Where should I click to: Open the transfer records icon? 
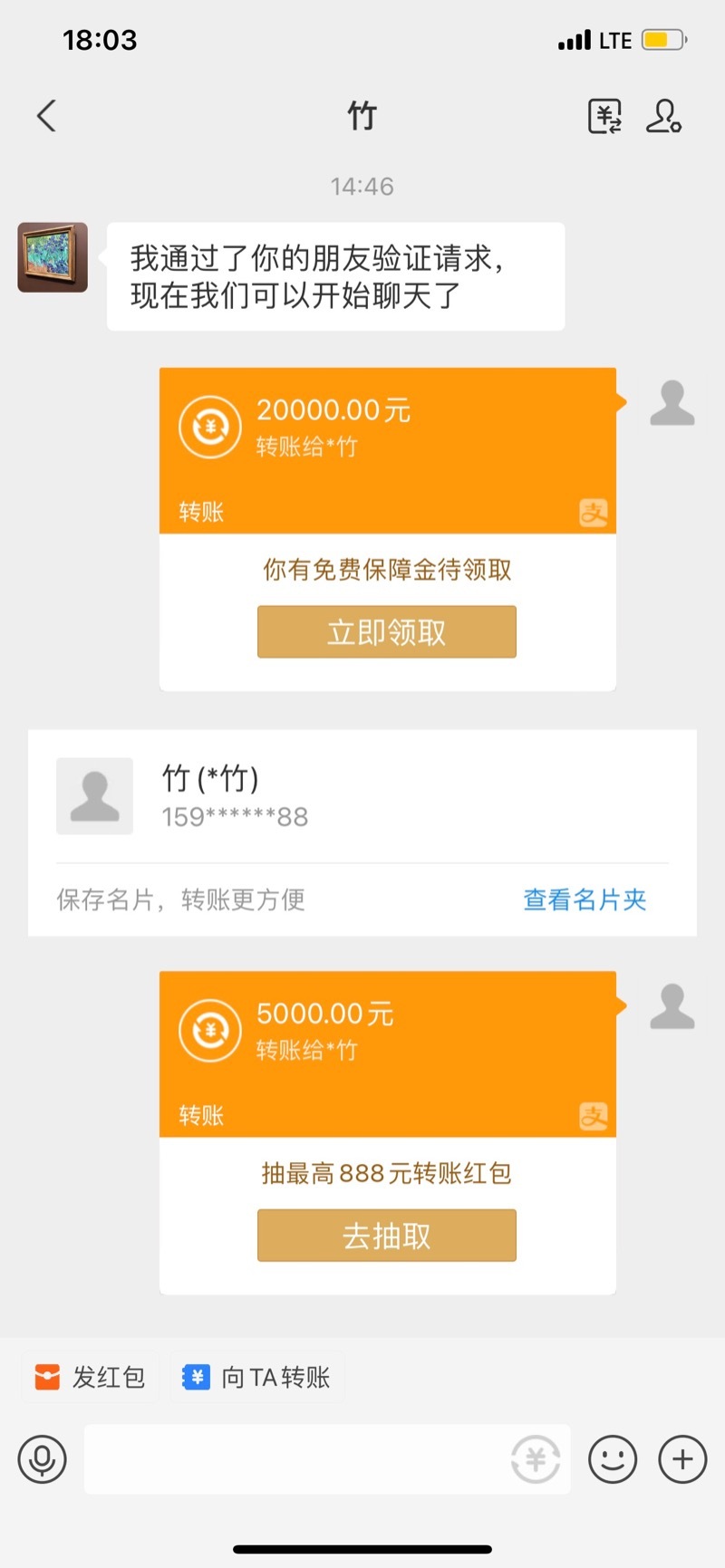604,116
